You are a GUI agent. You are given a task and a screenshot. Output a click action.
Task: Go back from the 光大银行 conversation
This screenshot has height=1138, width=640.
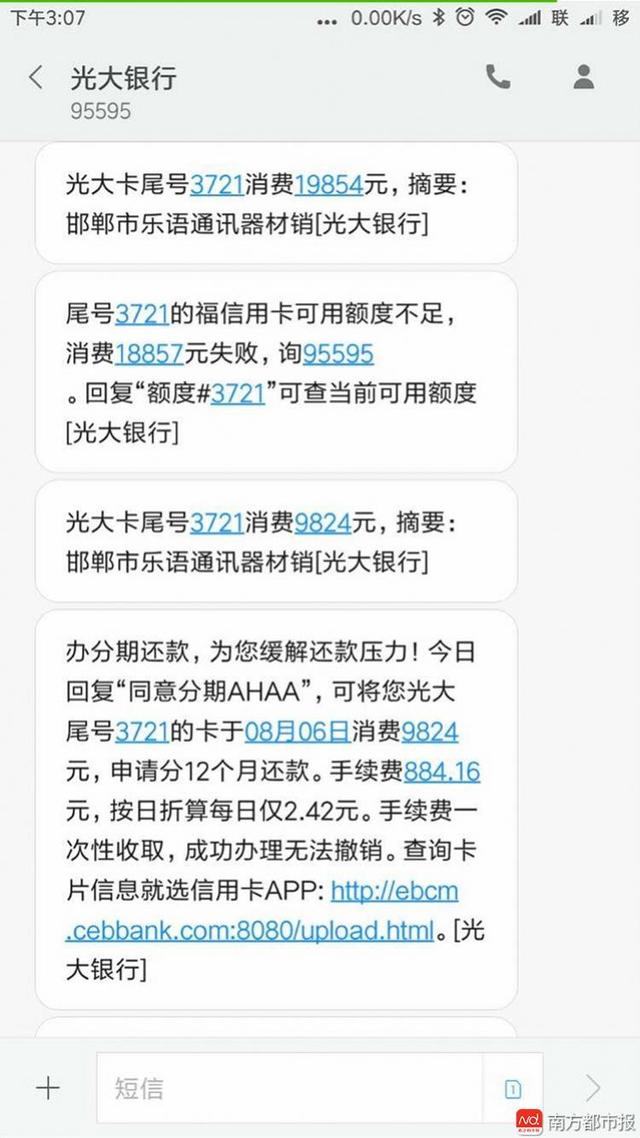[x=36, y=77]
